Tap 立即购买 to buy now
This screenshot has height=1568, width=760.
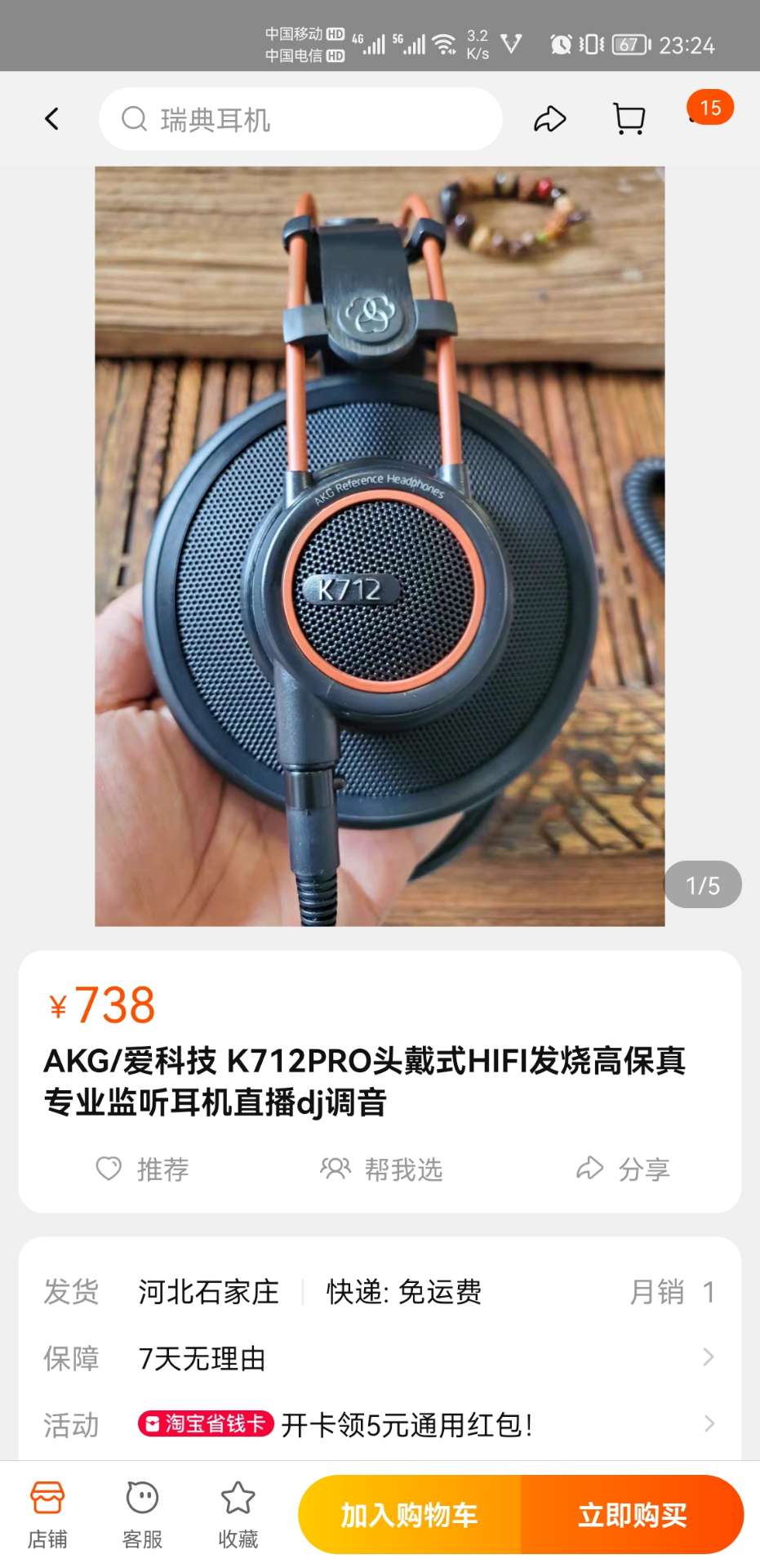tap(632, 1515)
